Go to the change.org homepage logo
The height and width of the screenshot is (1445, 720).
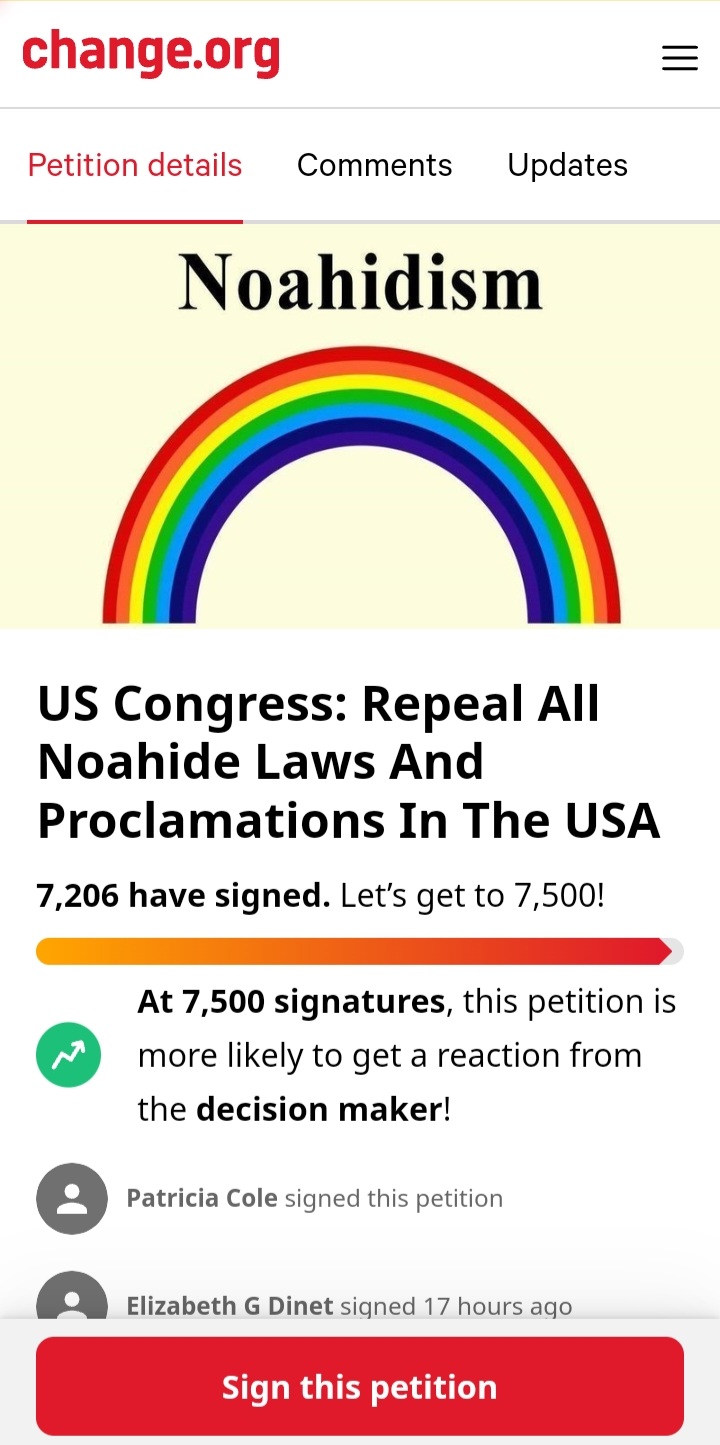coord(150,54)
